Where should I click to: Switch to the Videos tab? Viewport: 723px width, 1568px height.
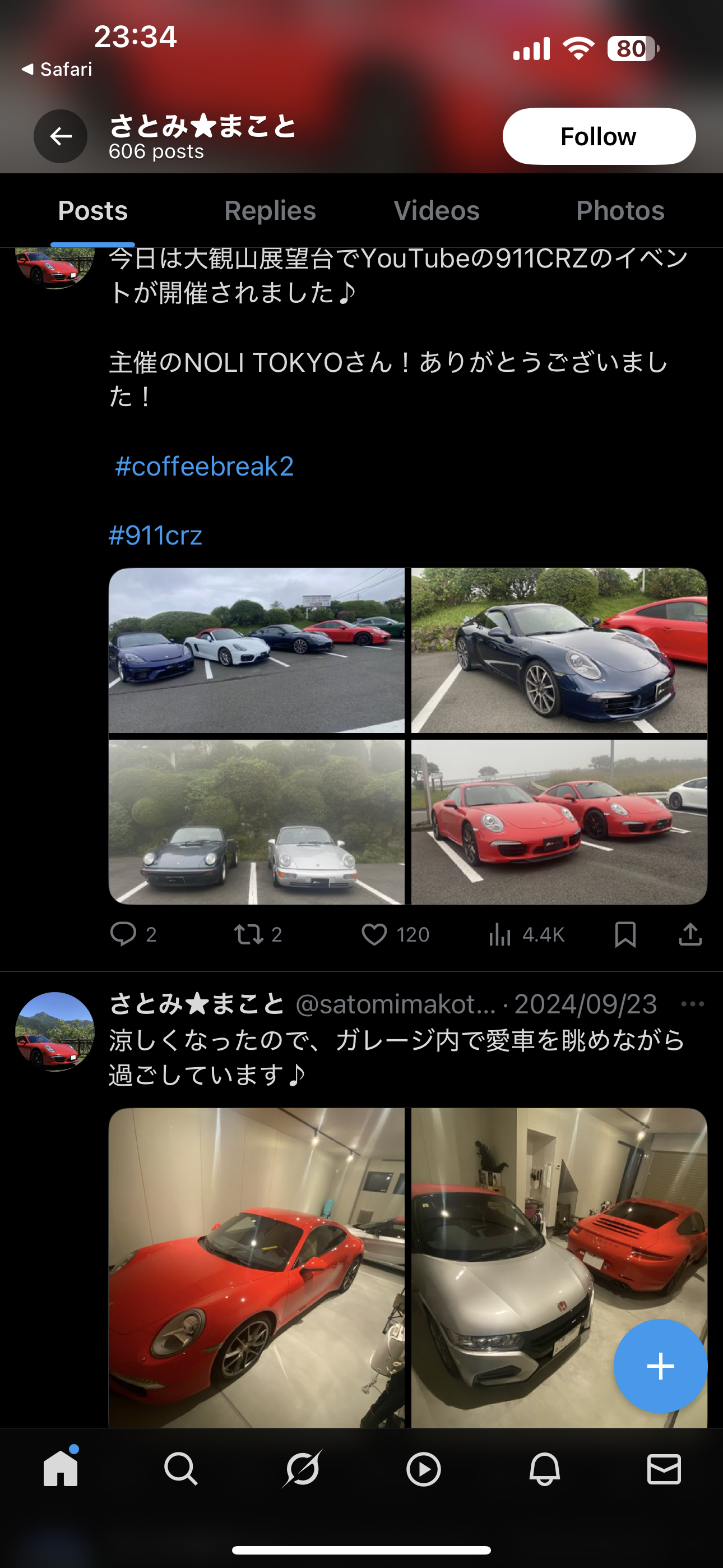pyautogui.click(x=437, y=211)
